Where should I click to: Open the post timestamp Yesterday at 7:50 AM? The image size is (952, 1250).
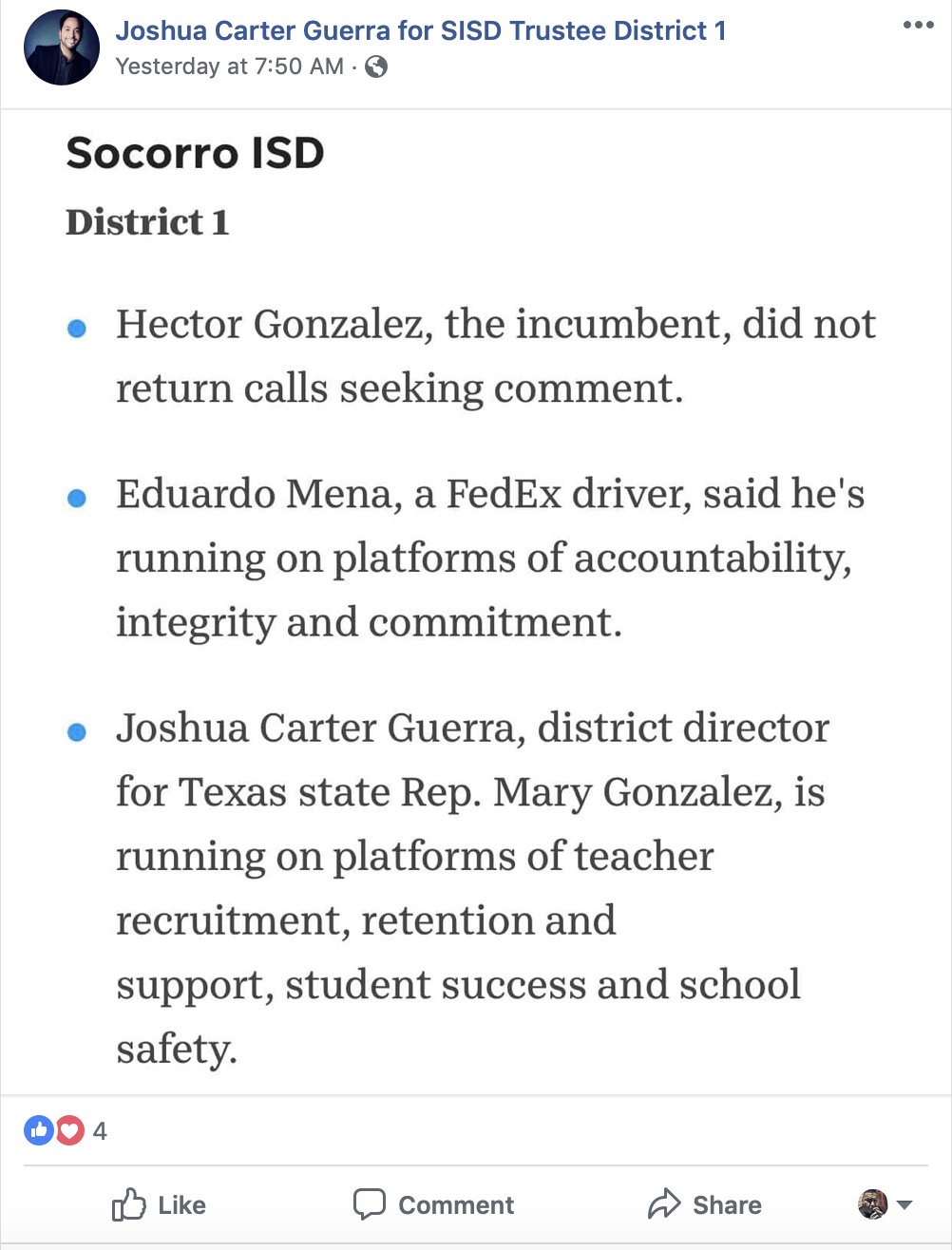(x=229, y=66)
